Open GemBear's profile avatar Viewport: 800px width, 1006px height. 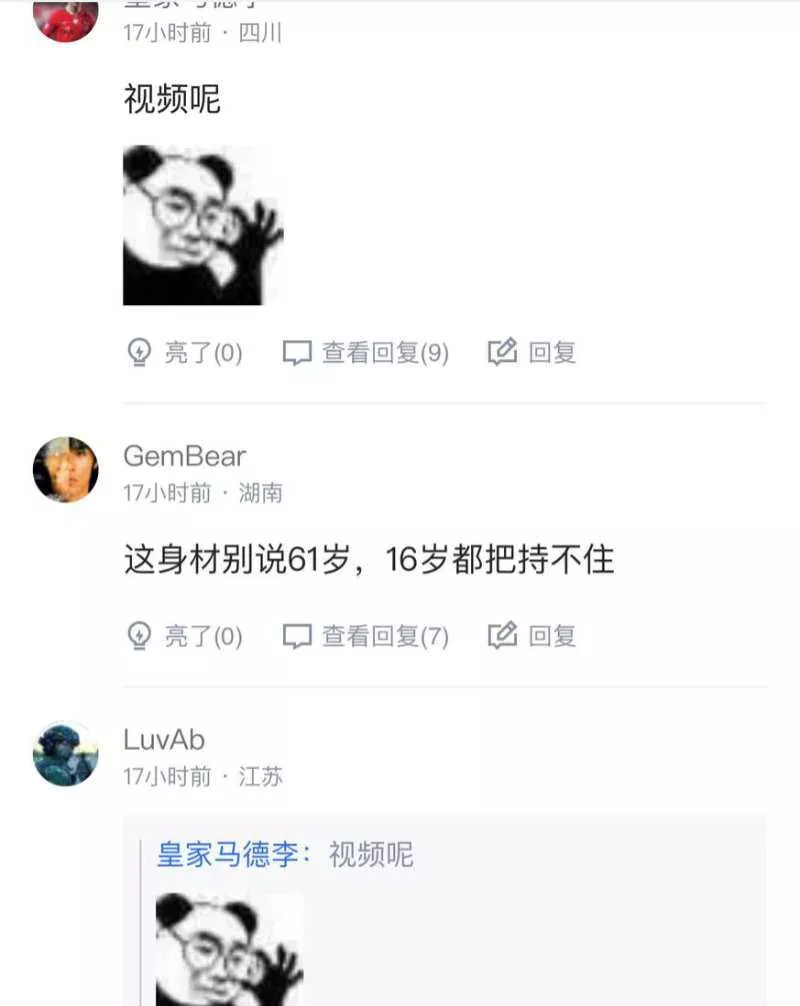pos(66,469)
